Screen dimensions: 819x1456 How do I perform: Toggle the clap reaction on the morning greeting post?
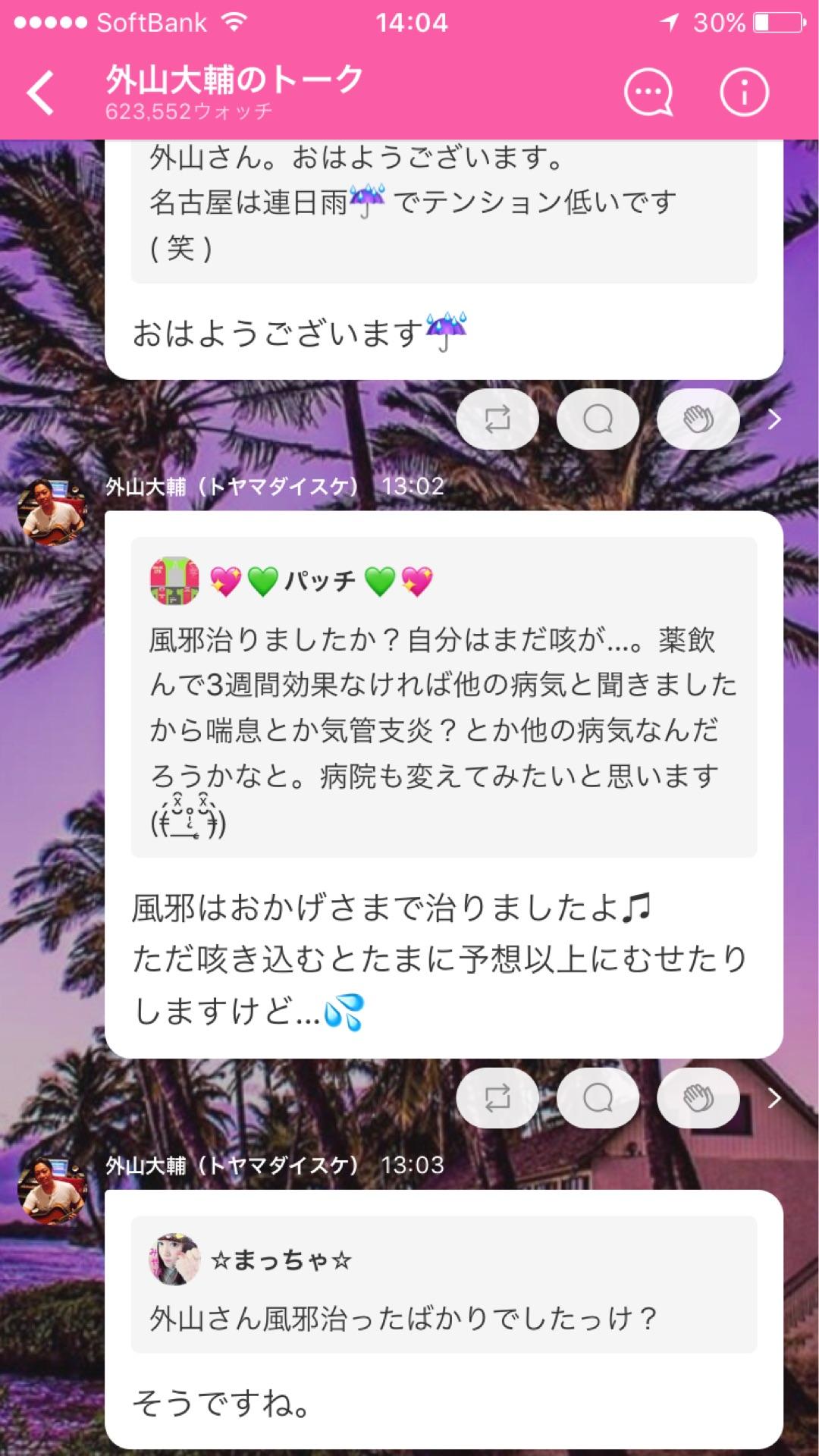pyautogui.click(x=698, y=419)
